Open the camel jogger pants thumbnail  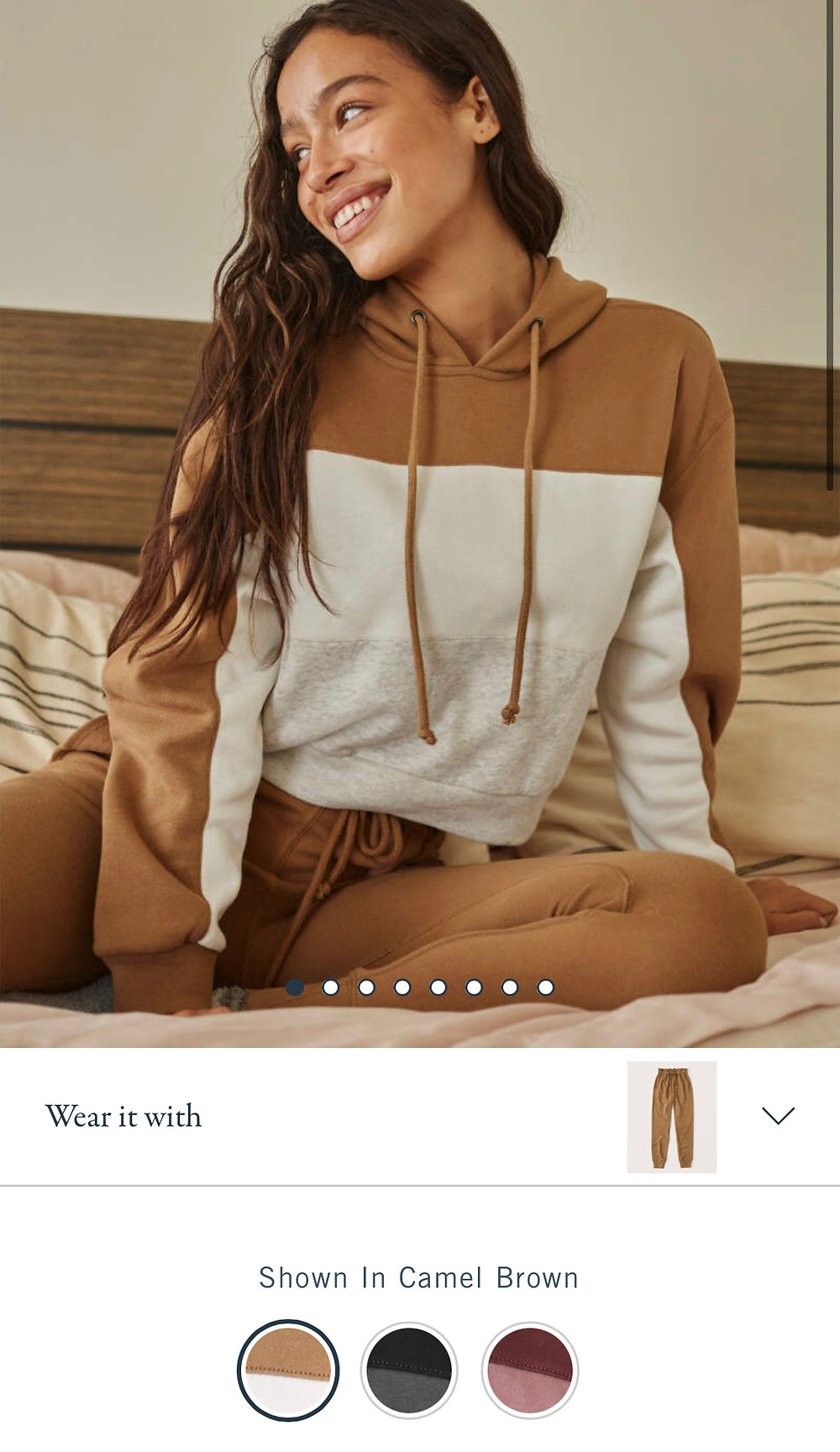pyautogui.click(x=672, y=1117)
